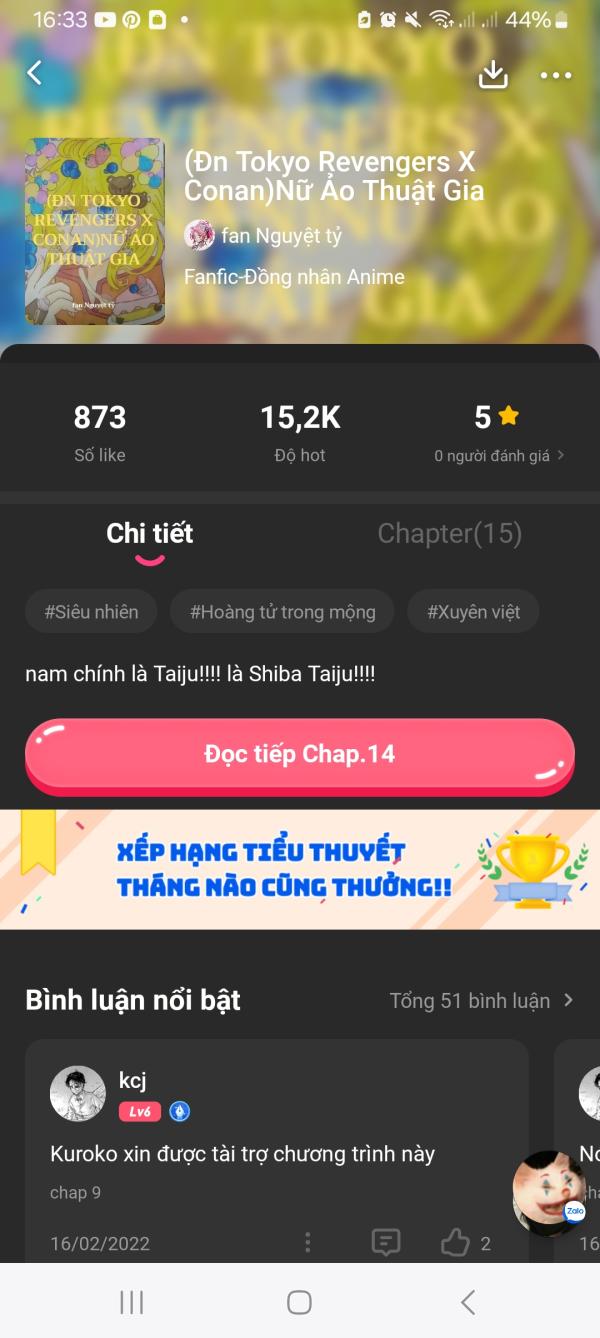Browse the #Xuyên việt tag
The width and height of the screenshot is (600, 1338).
[x=473, y=612]
